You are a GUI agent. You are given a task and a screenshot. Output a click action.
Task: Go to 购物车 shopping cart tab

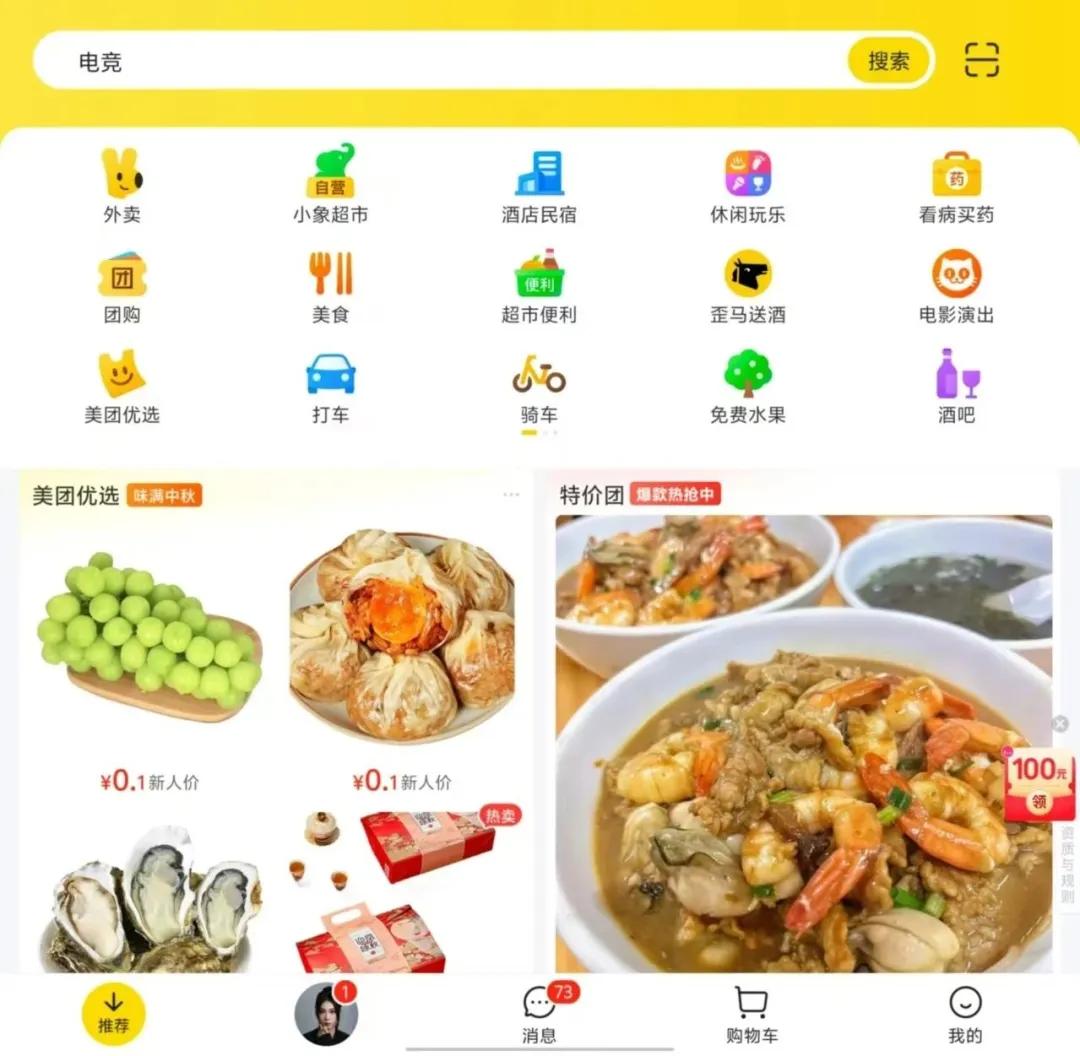(751, 1014)
